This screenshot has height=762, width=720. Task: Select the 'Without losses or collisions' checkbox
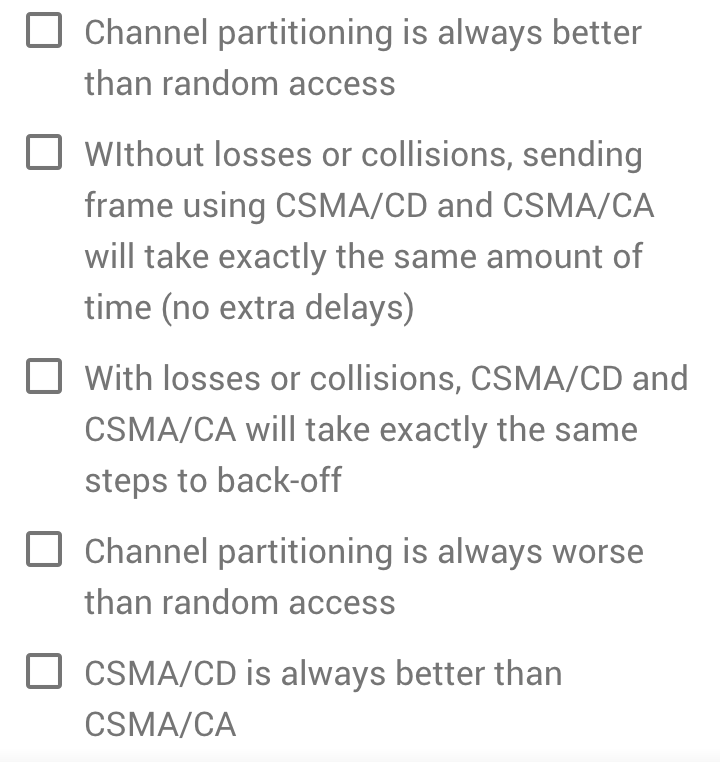coord(43,153)
